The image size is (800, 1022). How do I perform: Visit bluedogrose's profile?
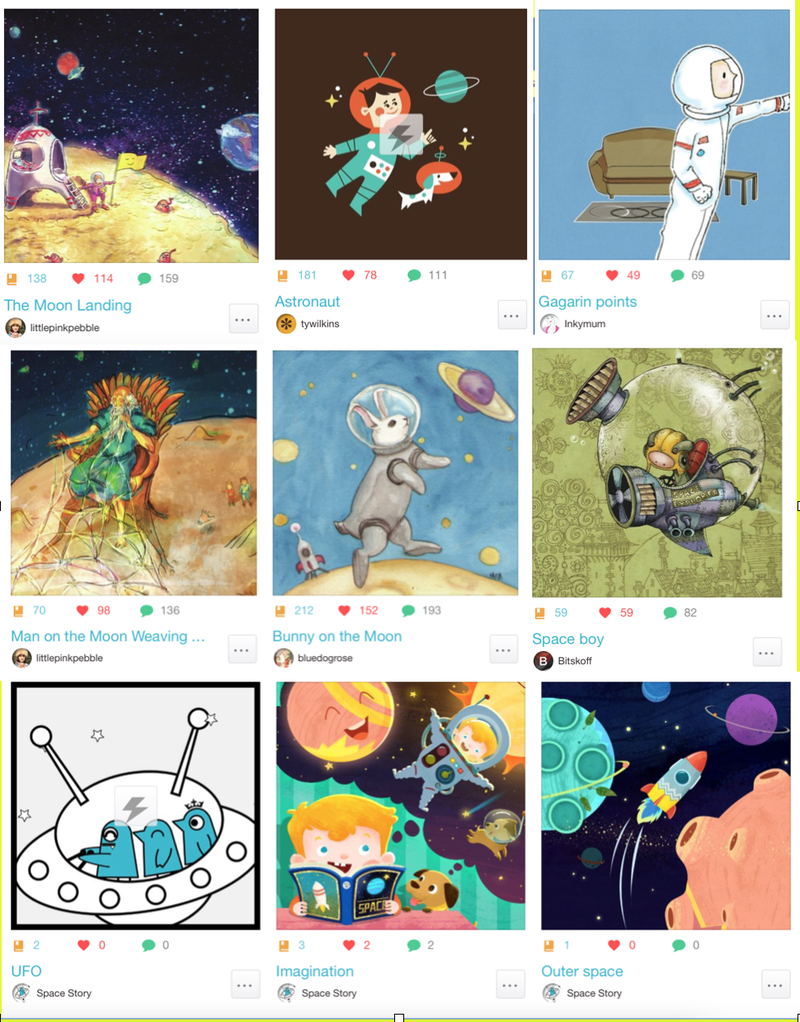coord(326,658)
